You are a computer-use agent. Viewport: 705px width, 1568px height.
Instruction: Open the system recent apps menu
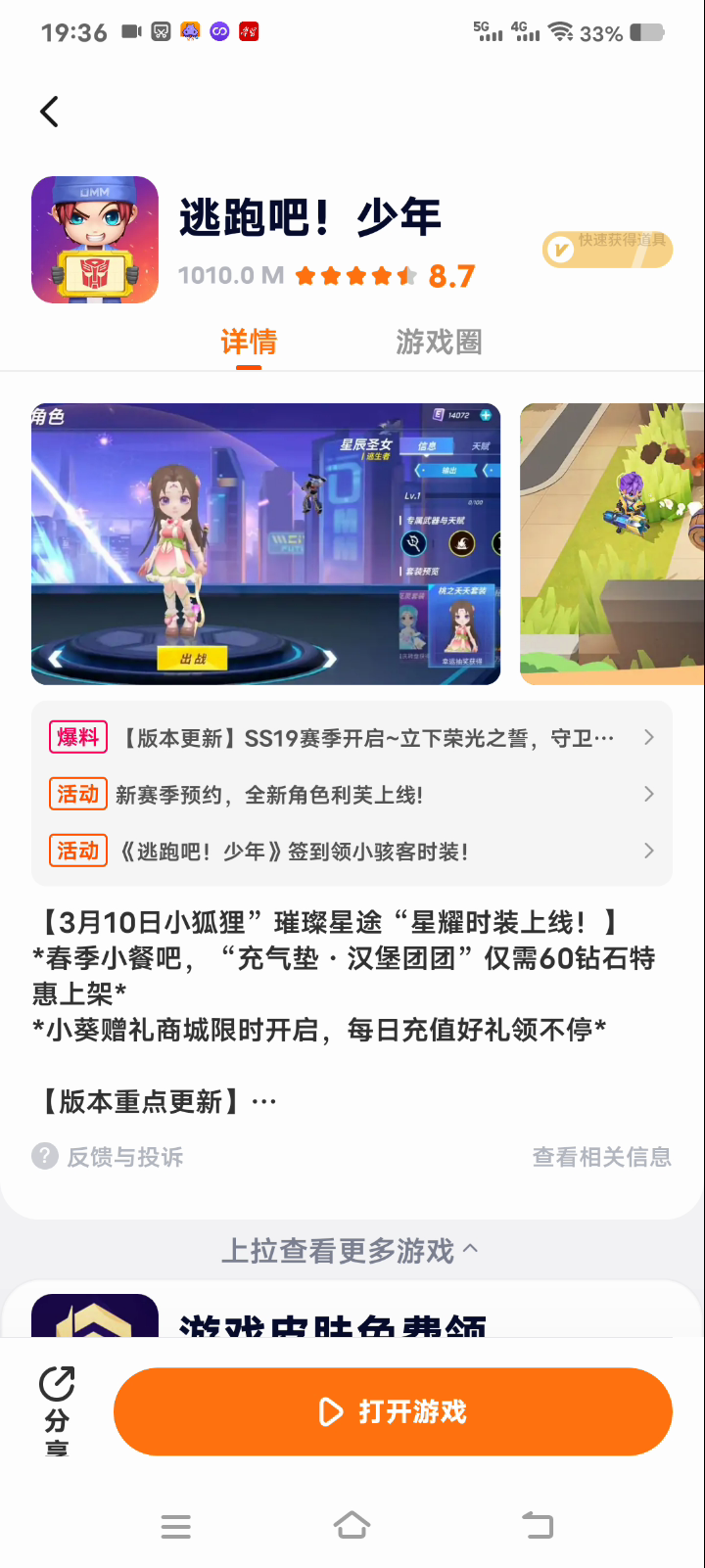(176, 1525)
